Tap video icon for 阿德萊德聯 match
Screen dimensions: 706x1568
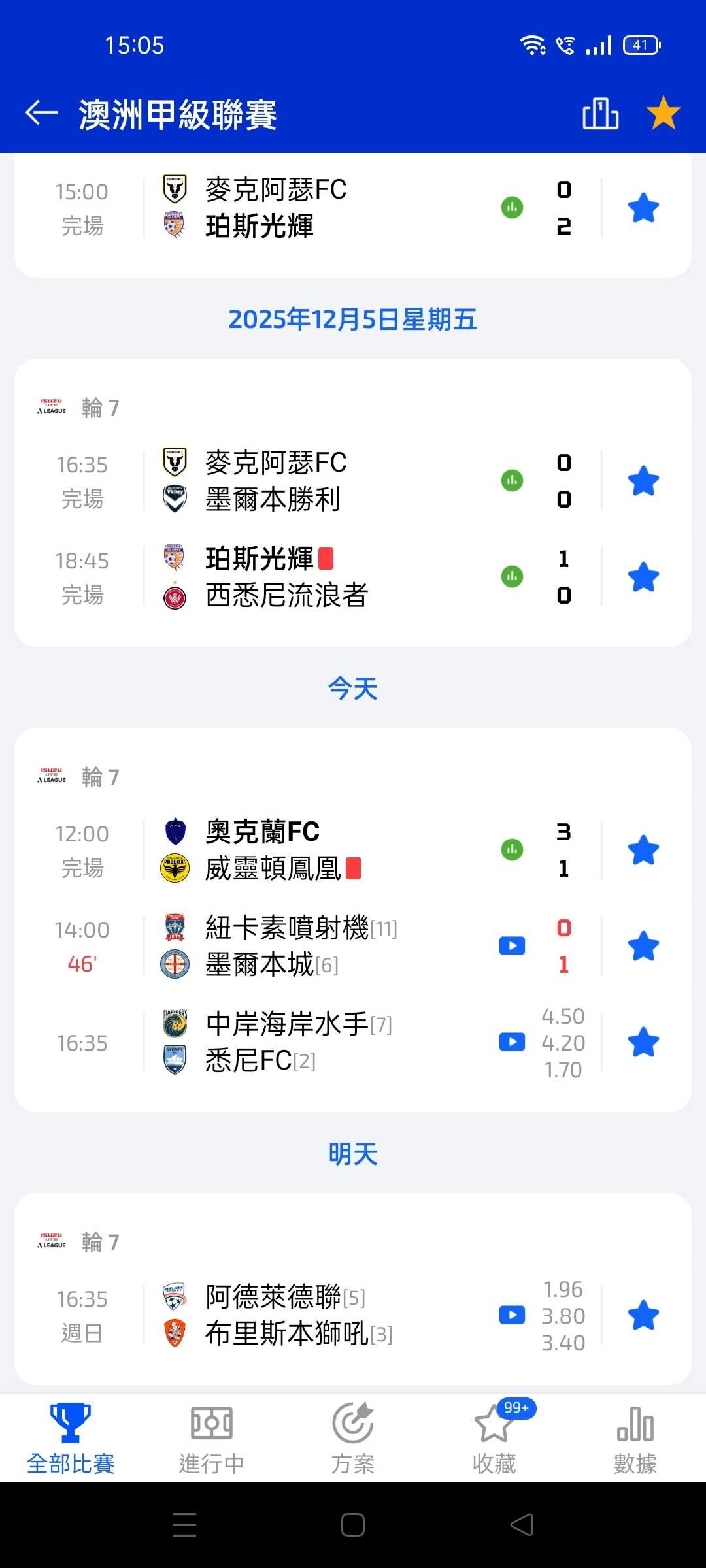[512, 1315]
